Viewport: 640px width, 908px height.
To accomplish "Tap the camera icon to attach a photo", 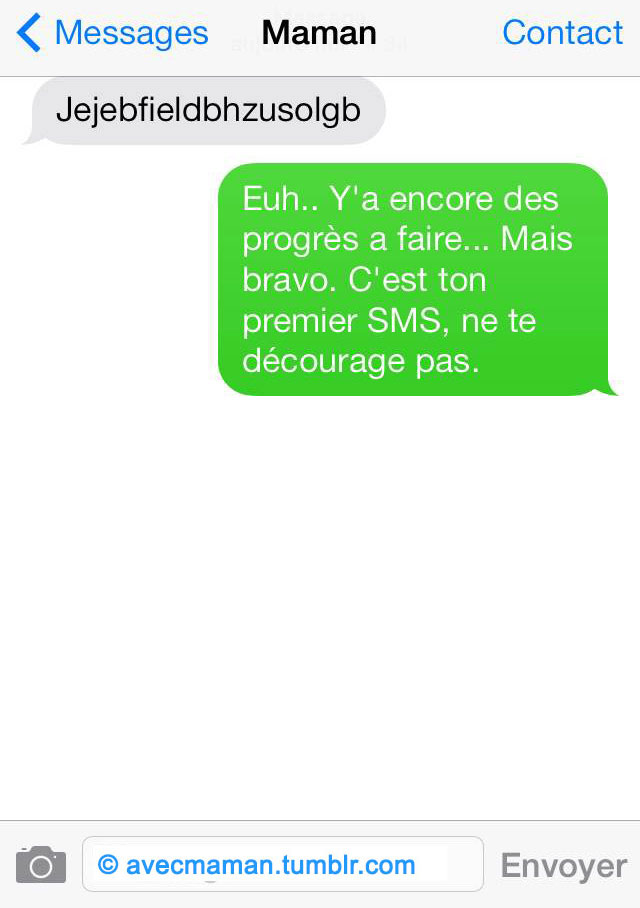I will (x=41, y=865).
